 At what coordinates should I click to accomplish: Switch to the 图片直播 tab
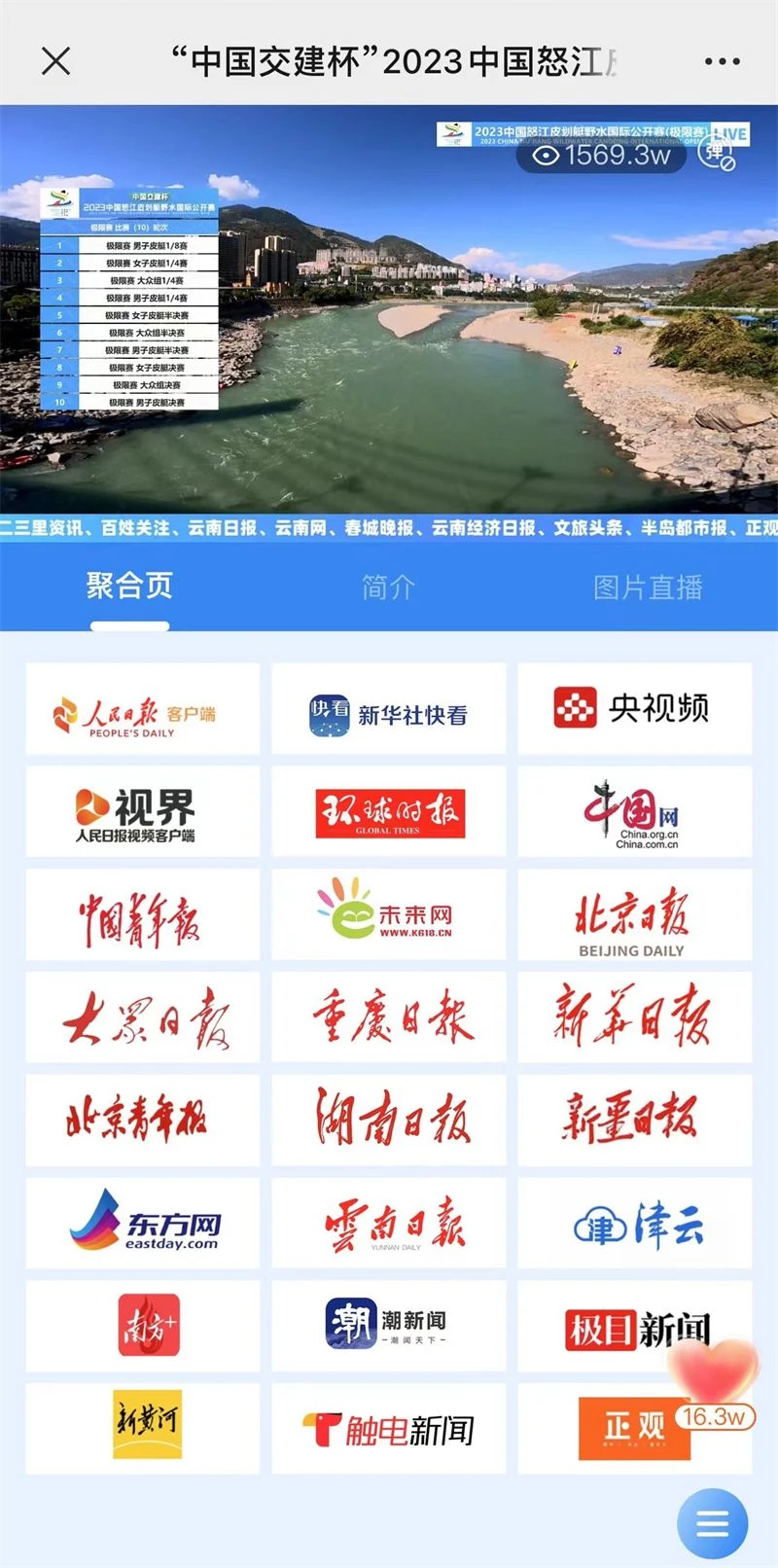pyautogui.click(x=648, y=587)
